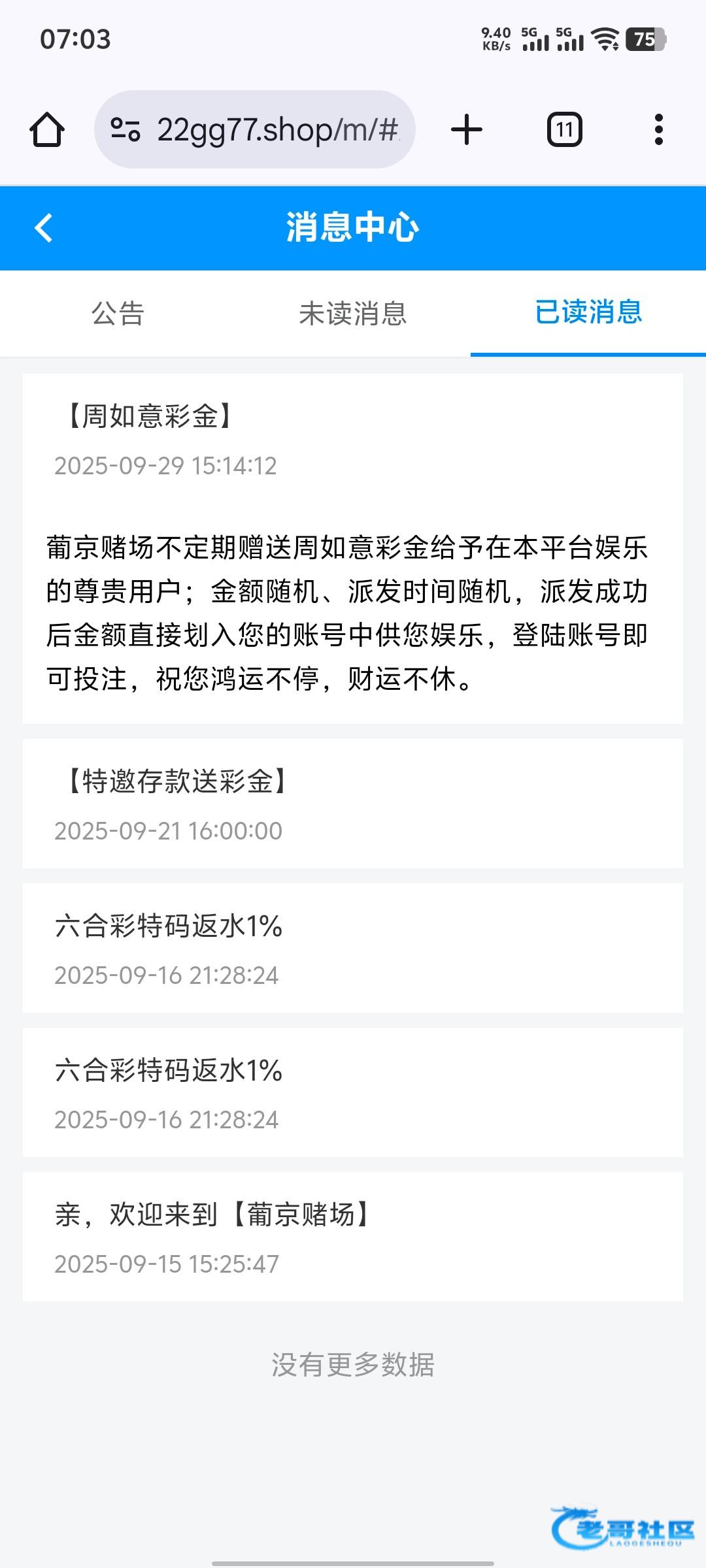Tap the browser home button

47,129
